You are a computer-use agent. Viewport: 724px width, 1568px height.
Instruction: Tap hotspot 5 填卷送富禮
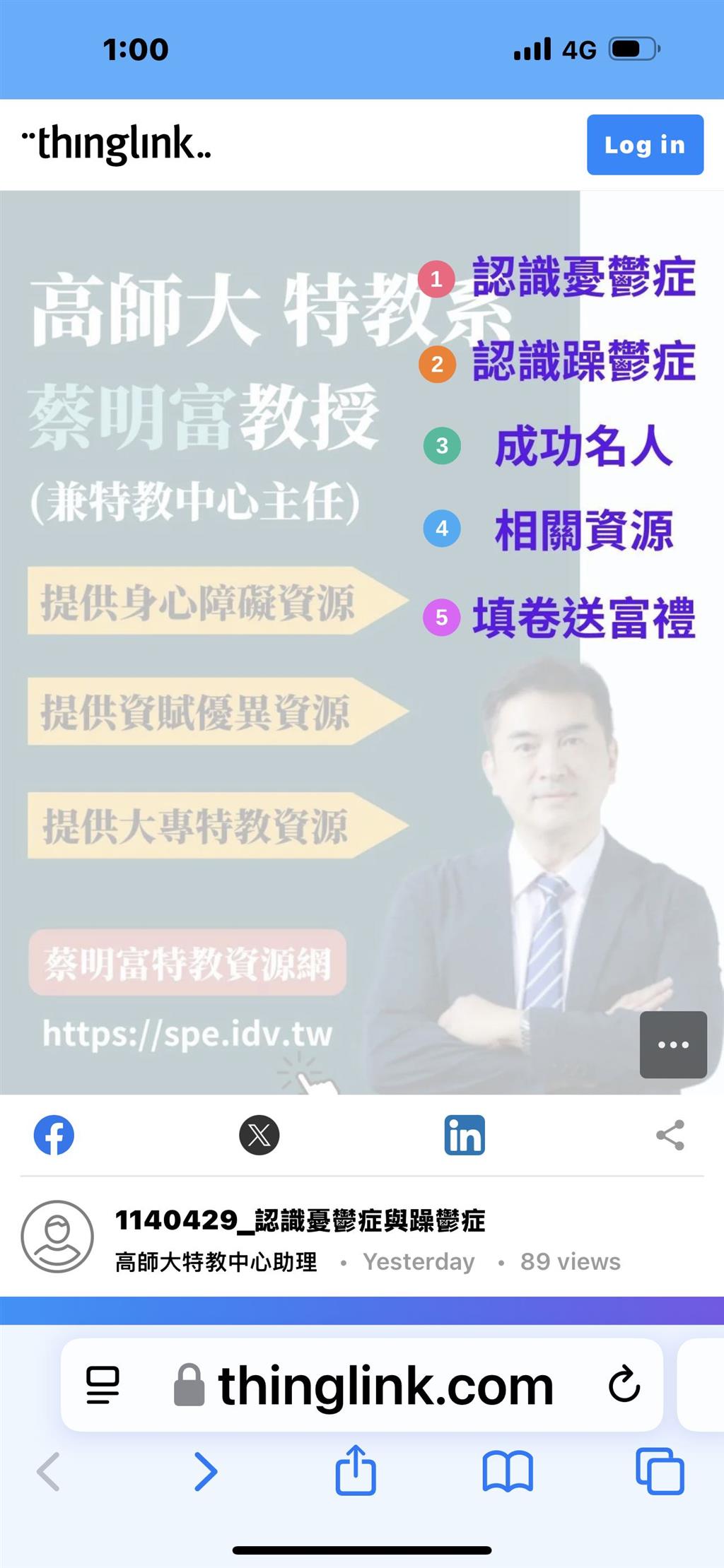[442, 617]
